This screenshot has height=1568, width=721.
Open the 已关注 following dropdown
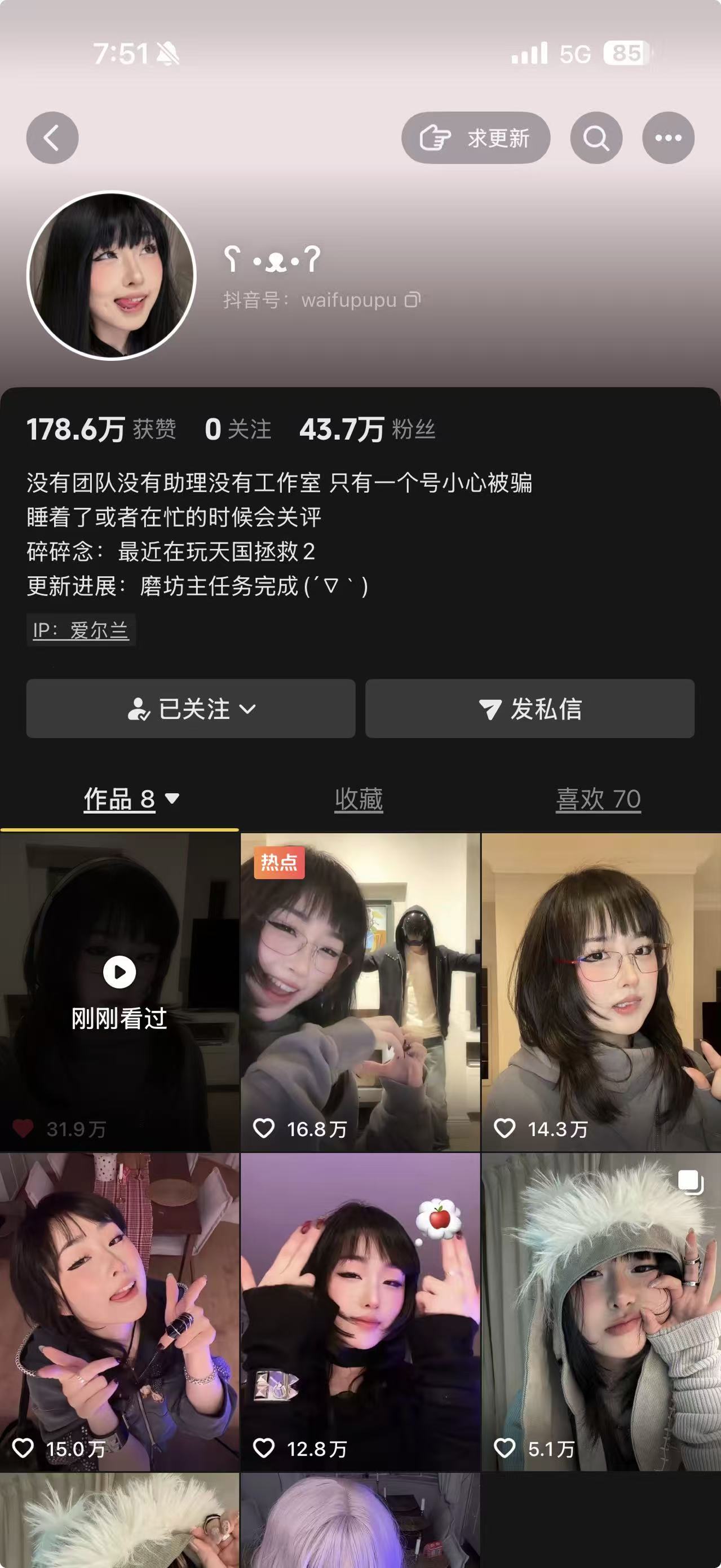191,709
